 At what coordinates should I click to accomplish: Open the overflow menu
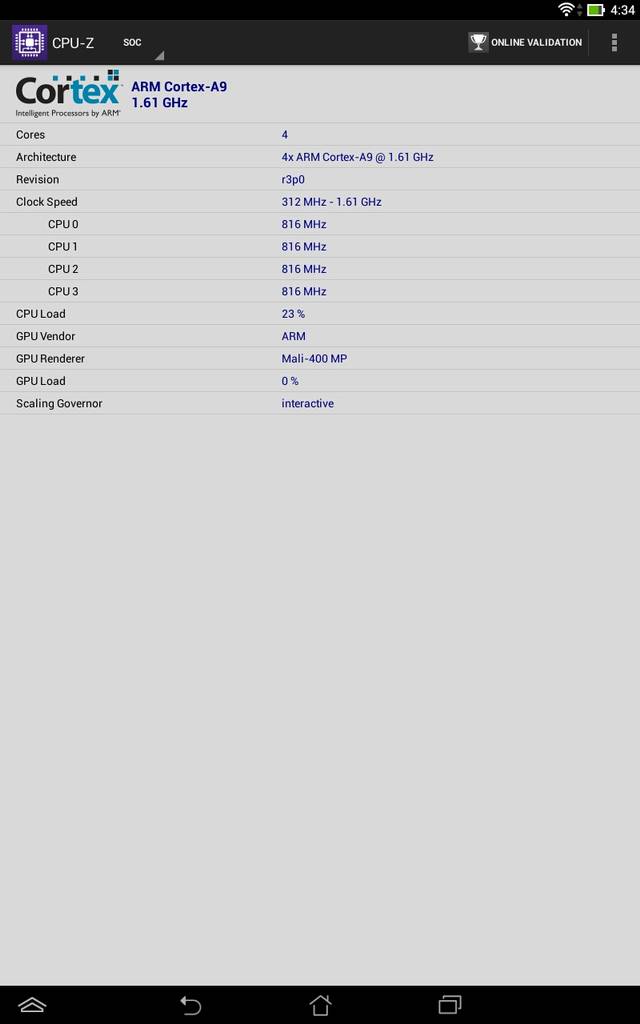[614, 42]
